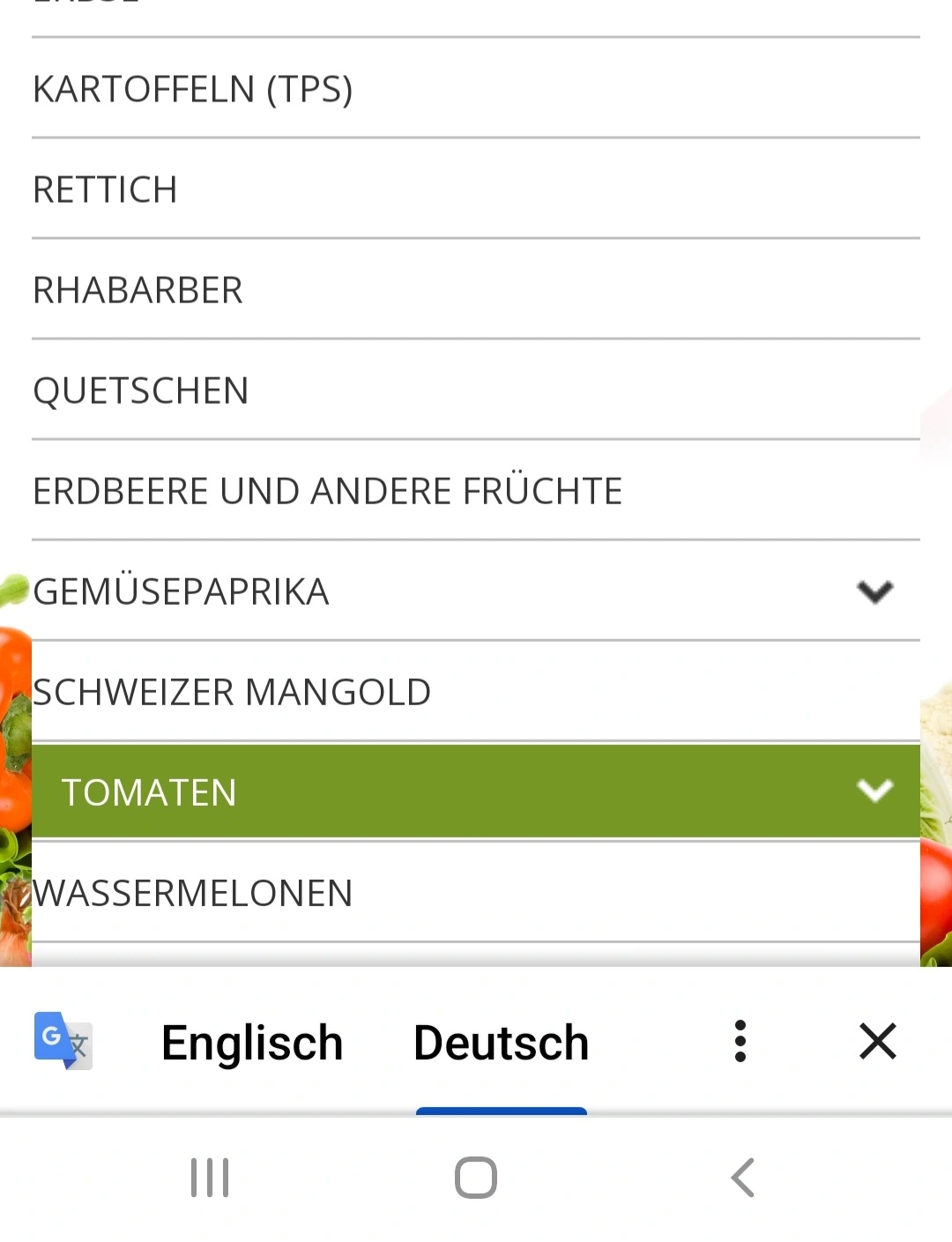Open the Rettich menu item

(x=105, y=190)
